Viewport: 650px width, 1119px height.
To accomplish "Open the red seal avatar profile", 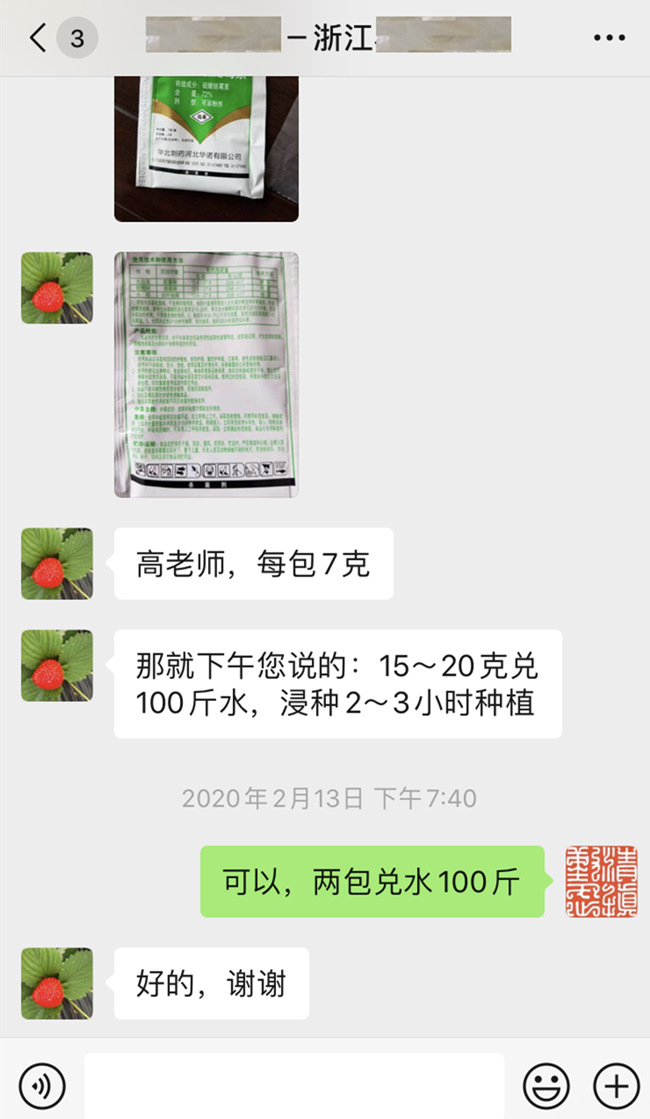I will click(601, 881).
